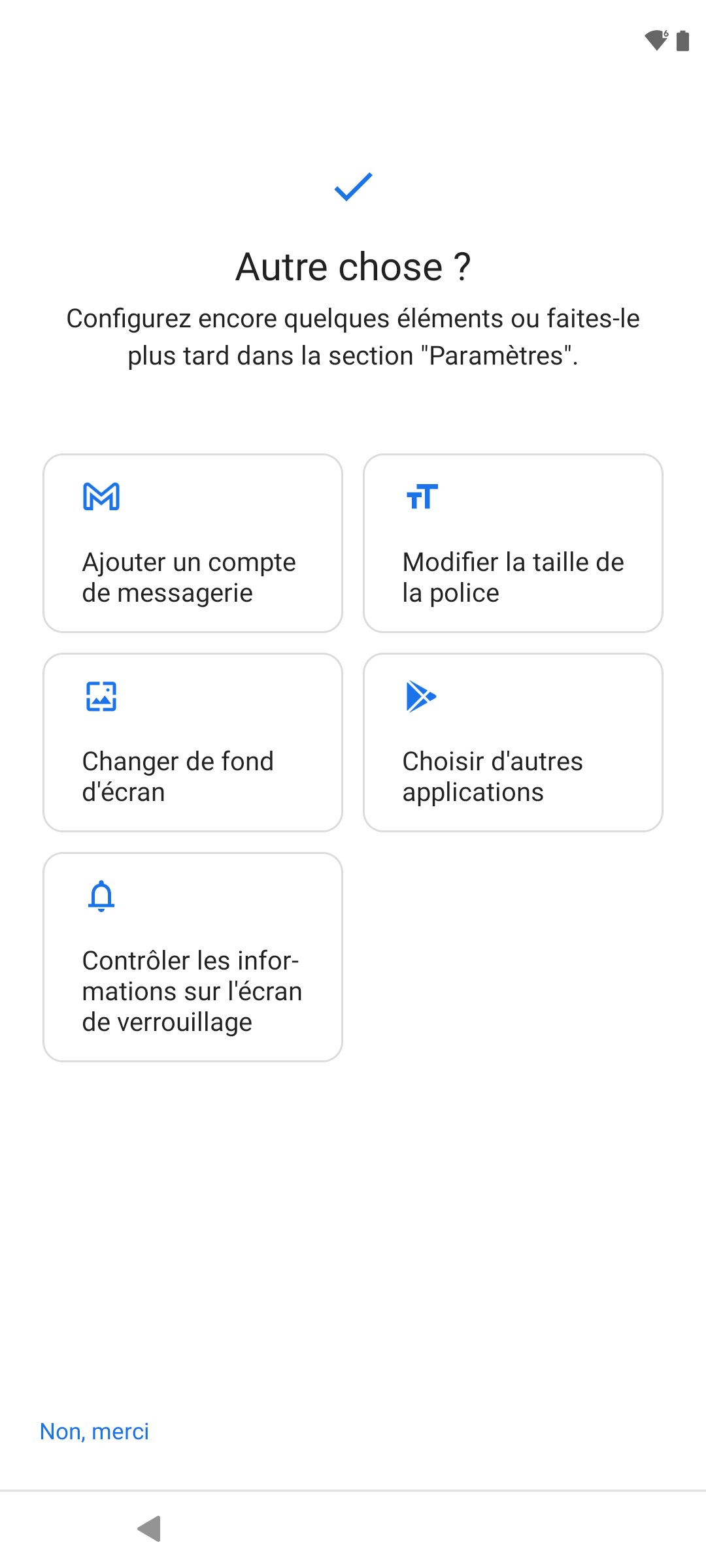The height and width of the screenshot is (1568, 706).
Task: Open Changer de fond d'écran card
Action: point(193,742)
